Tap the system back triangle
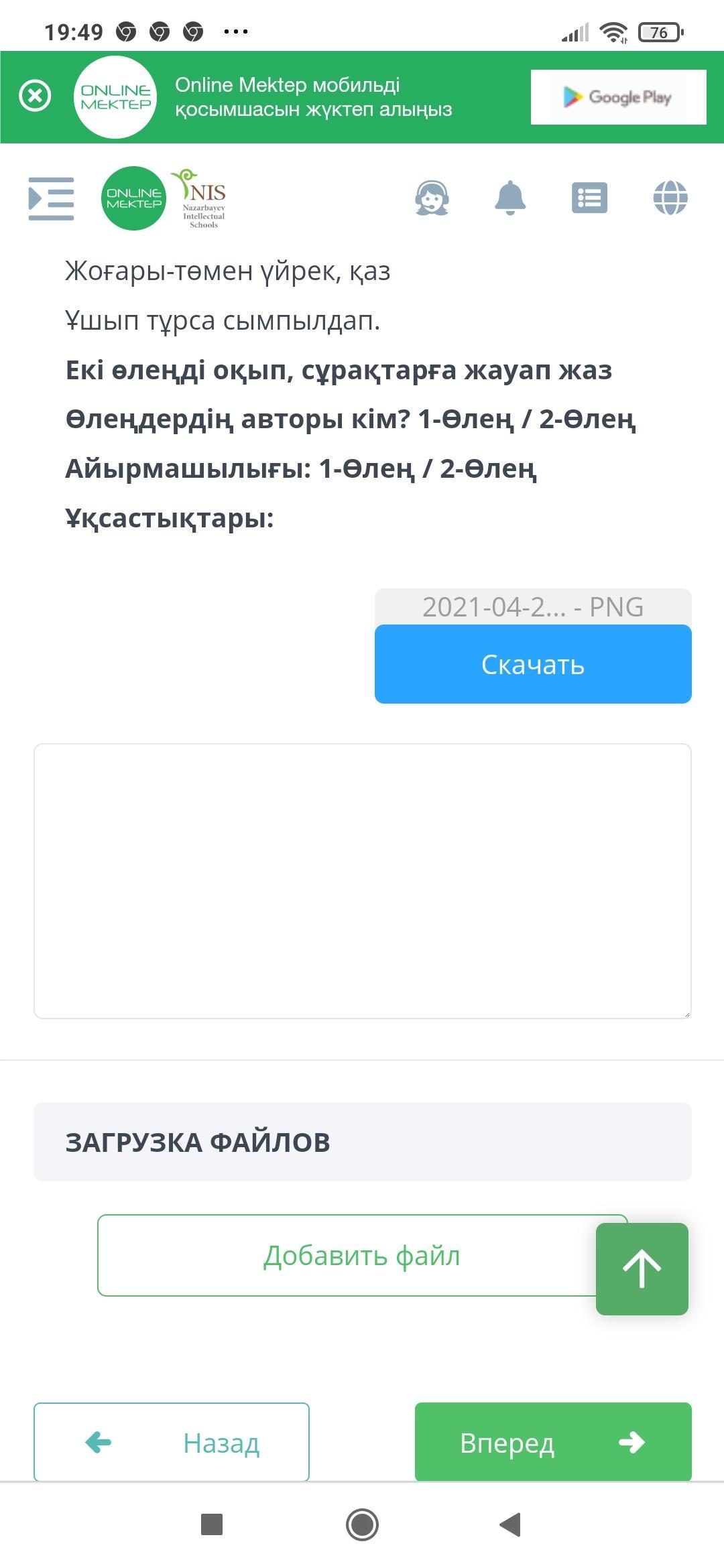This screenshot has width=724, height=1568. pos(511,1524)
